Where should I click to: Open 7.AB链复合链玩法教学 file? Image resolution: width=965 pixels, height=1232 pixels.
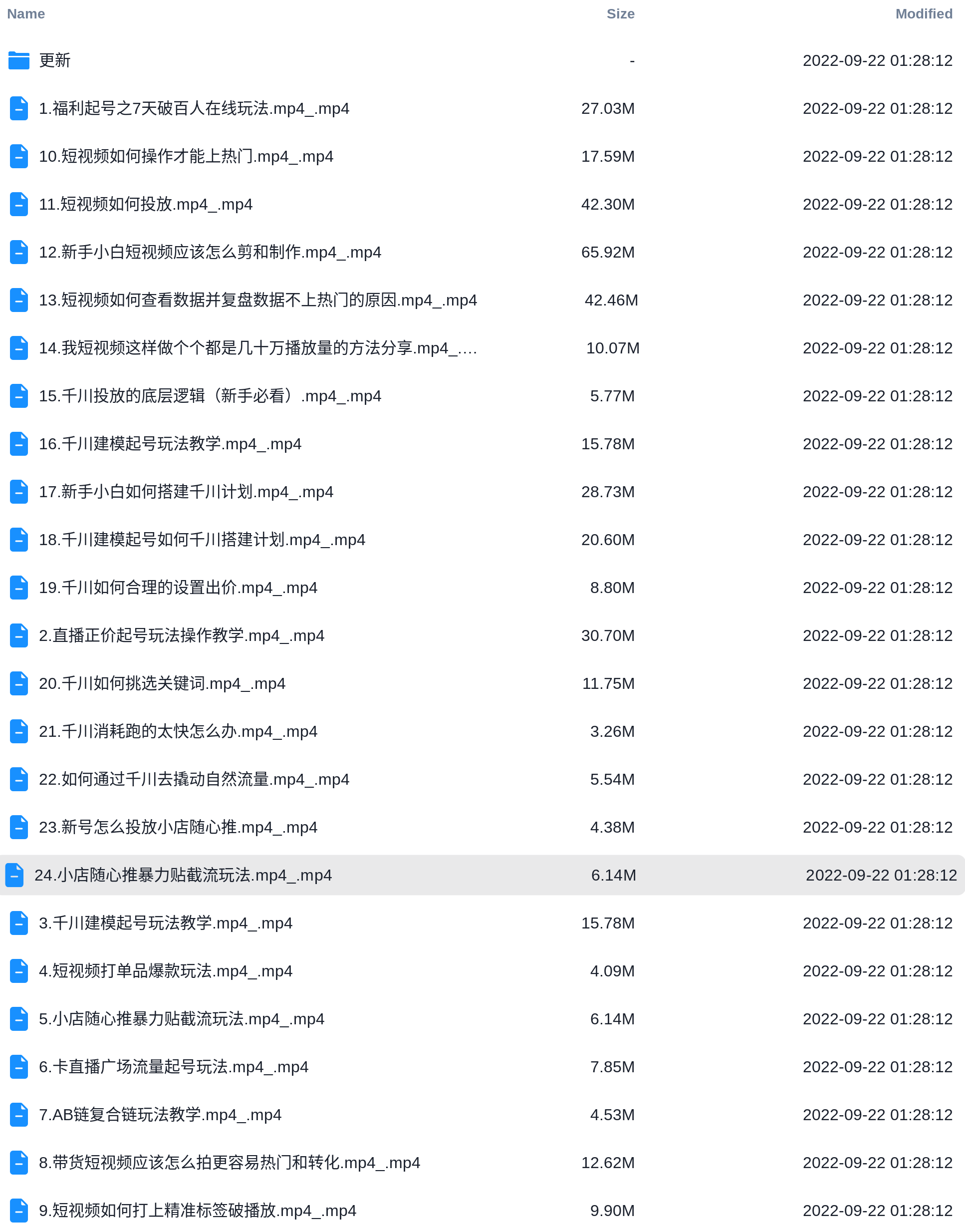pyautogui.click(x=160, y=1115)
